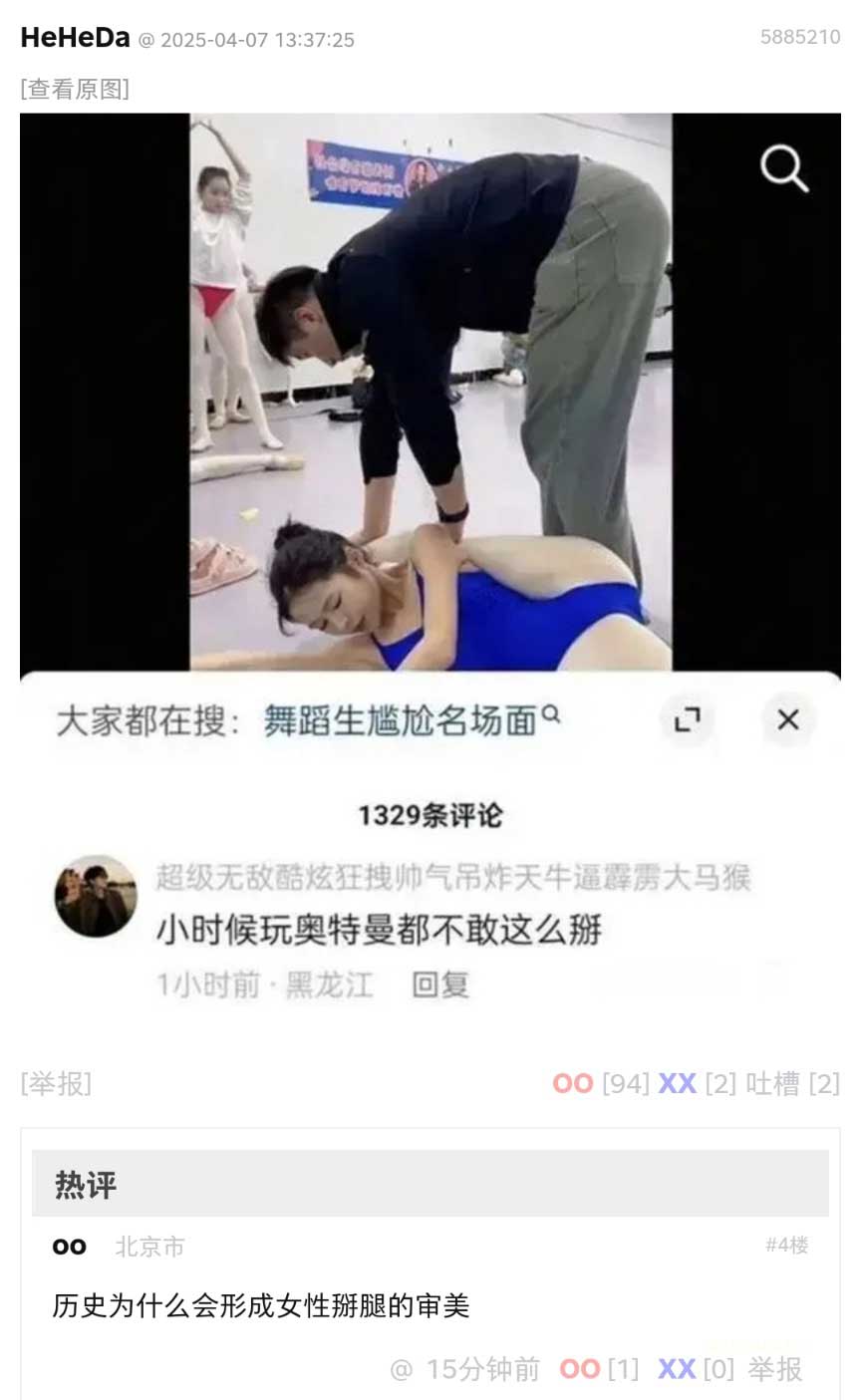Report the hot comment from 北京市

(x=775, y=1369)
